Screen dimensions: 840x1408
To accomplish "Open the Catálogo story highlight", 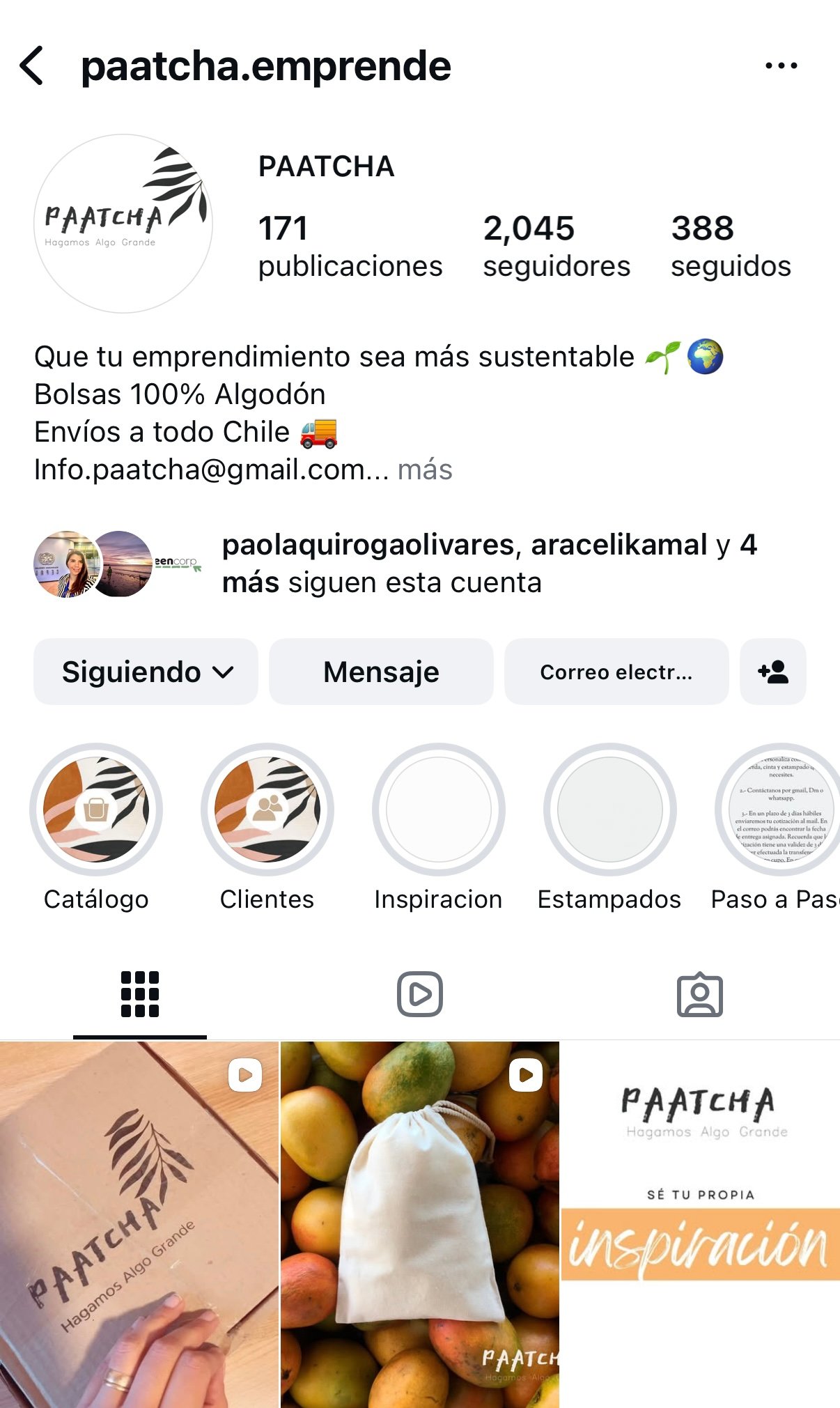I will 96,810.
